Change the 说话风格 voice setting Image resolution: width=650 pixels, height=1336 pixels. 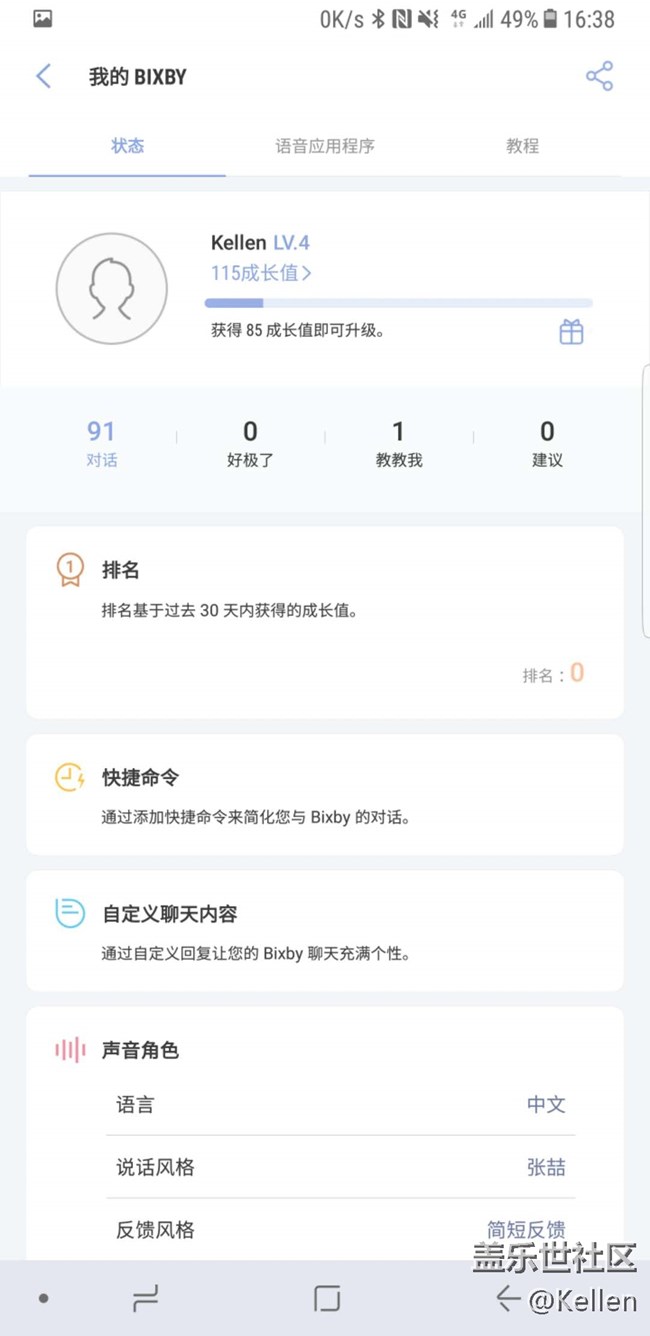pyautogui.click(x=340, y=1167)
